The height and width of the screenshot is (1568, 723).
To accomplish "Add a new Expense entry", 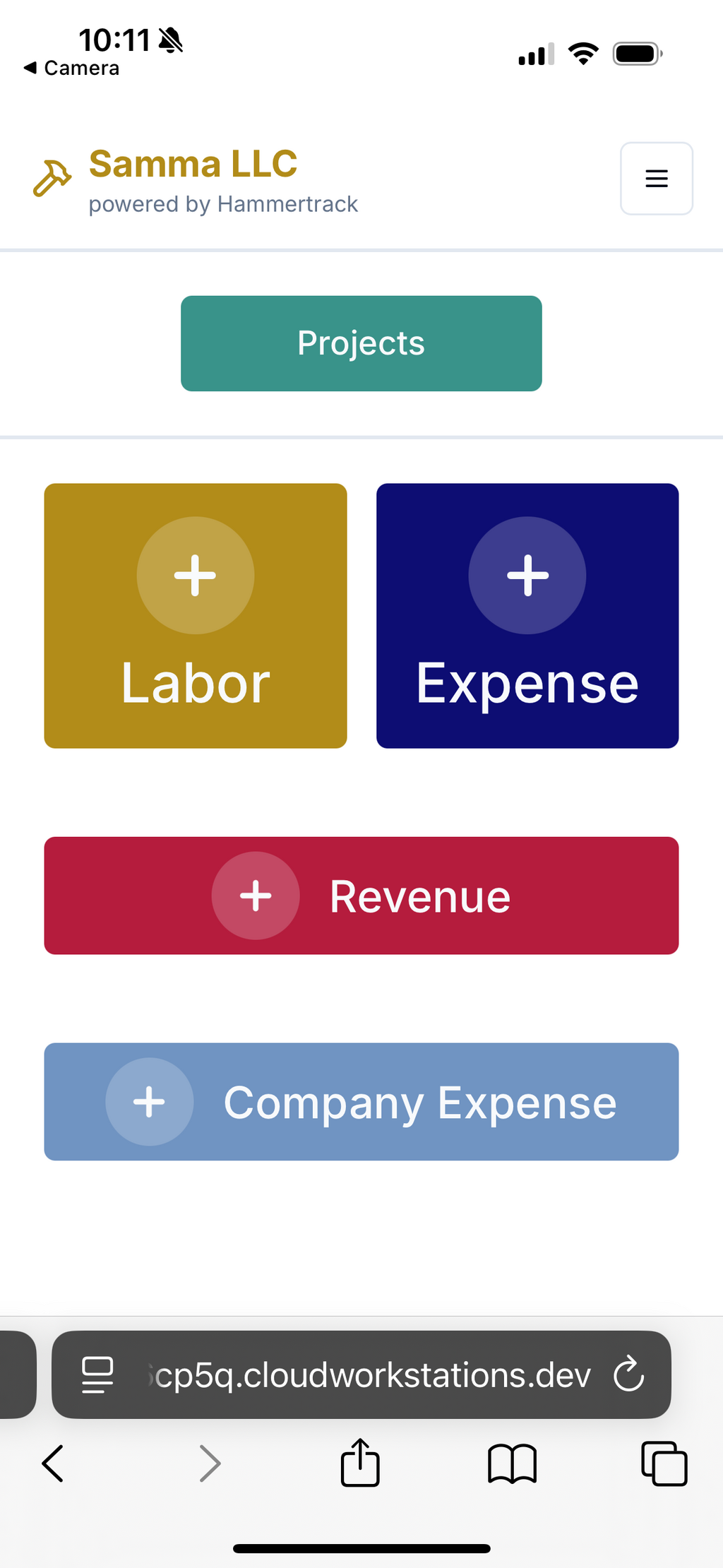I will point(527,615).
